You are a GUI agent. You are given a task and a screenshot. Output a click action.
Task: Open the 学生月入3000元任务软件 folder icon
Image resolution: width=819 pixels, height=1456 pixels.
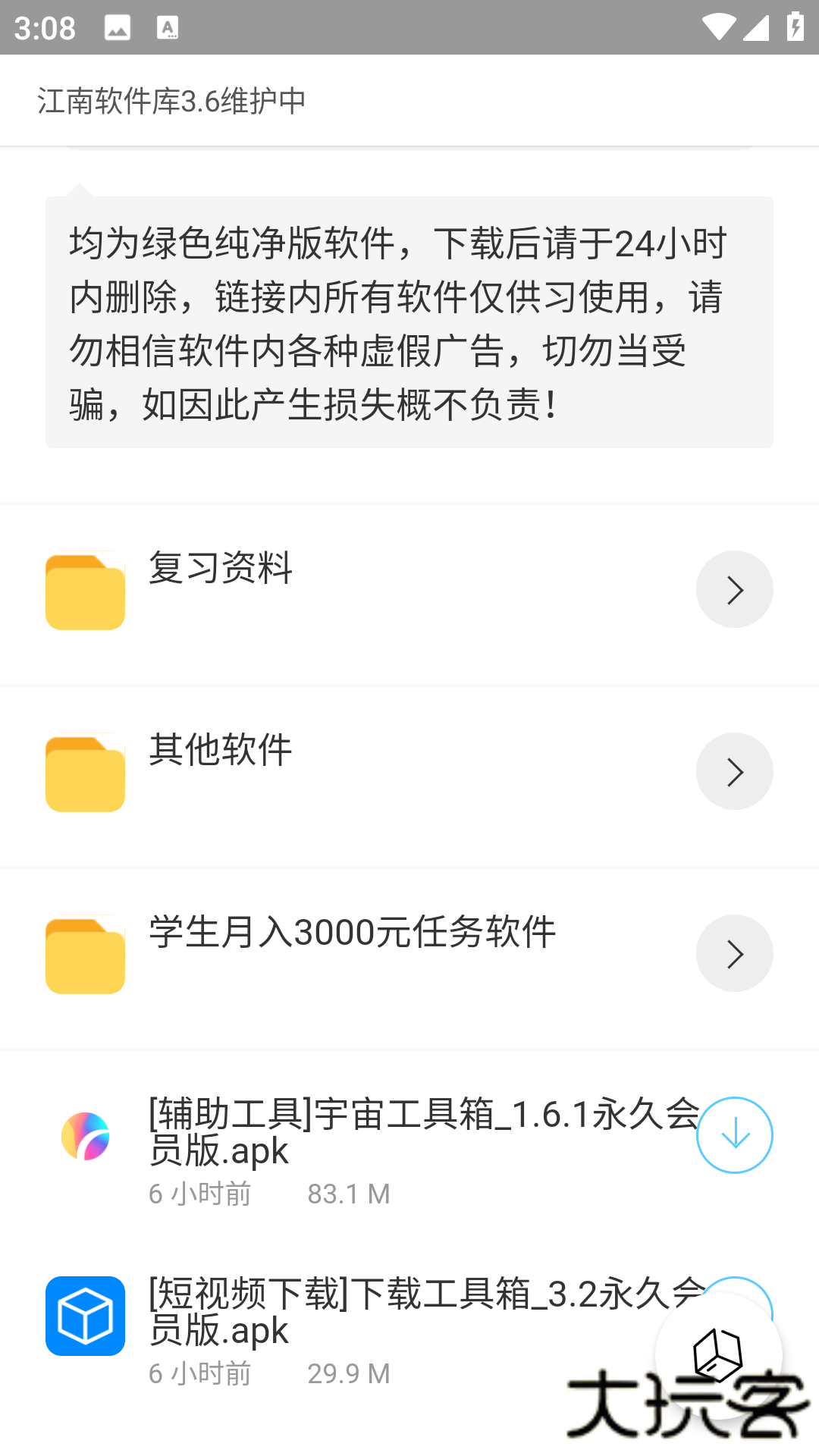coord(85,955)
